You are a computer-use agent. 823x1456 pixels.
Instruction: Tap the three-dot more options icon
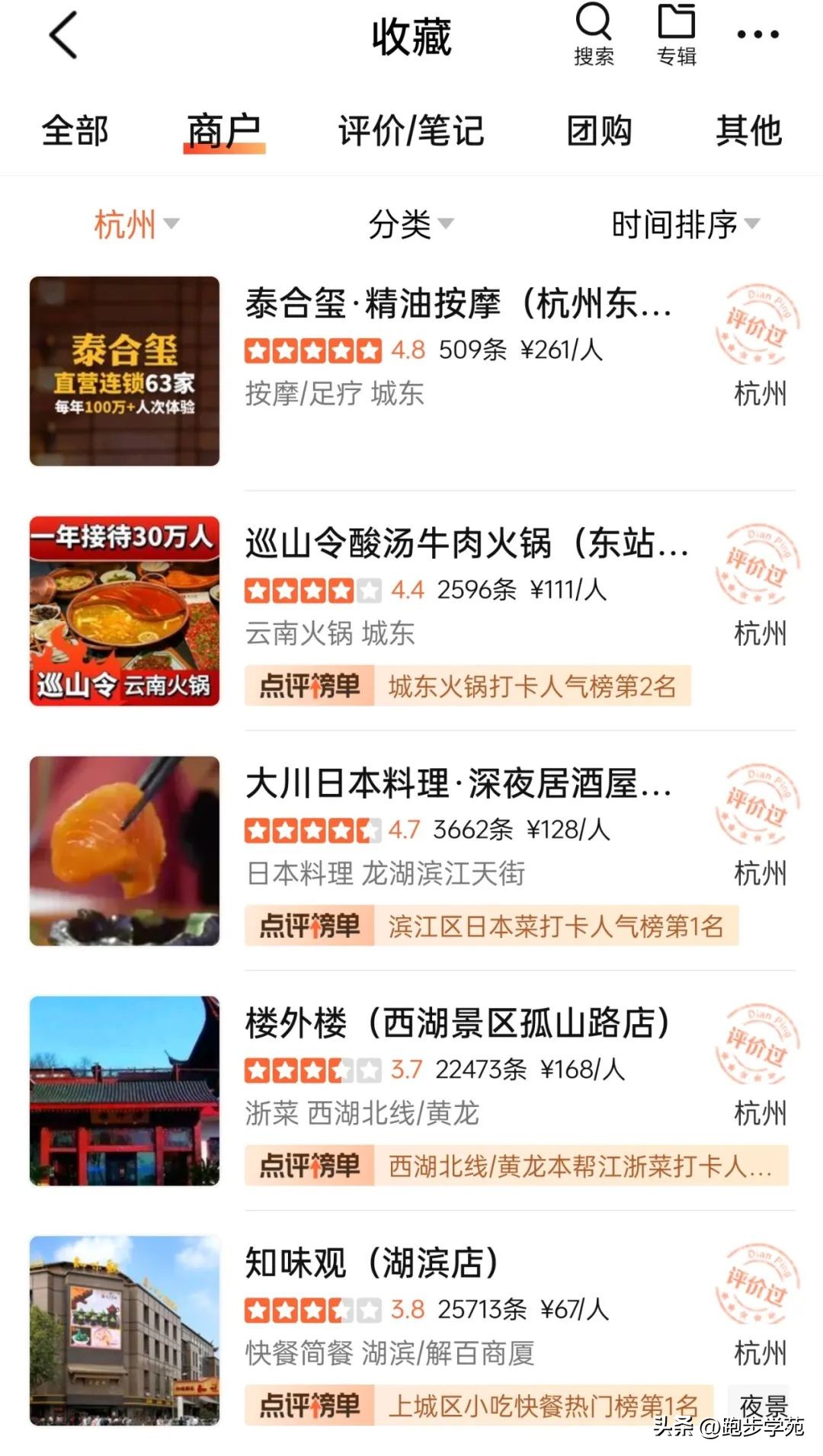(757, 30)
